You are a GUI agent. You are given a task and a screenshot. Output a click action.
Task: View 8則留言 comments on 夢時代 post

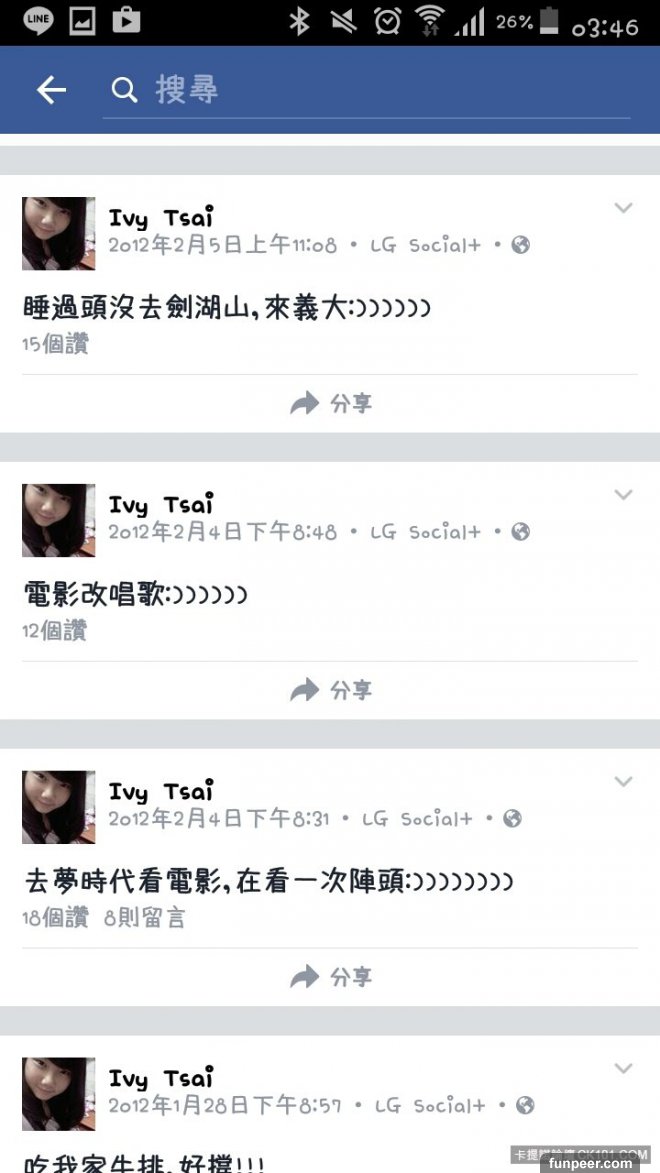coord(145,917)
